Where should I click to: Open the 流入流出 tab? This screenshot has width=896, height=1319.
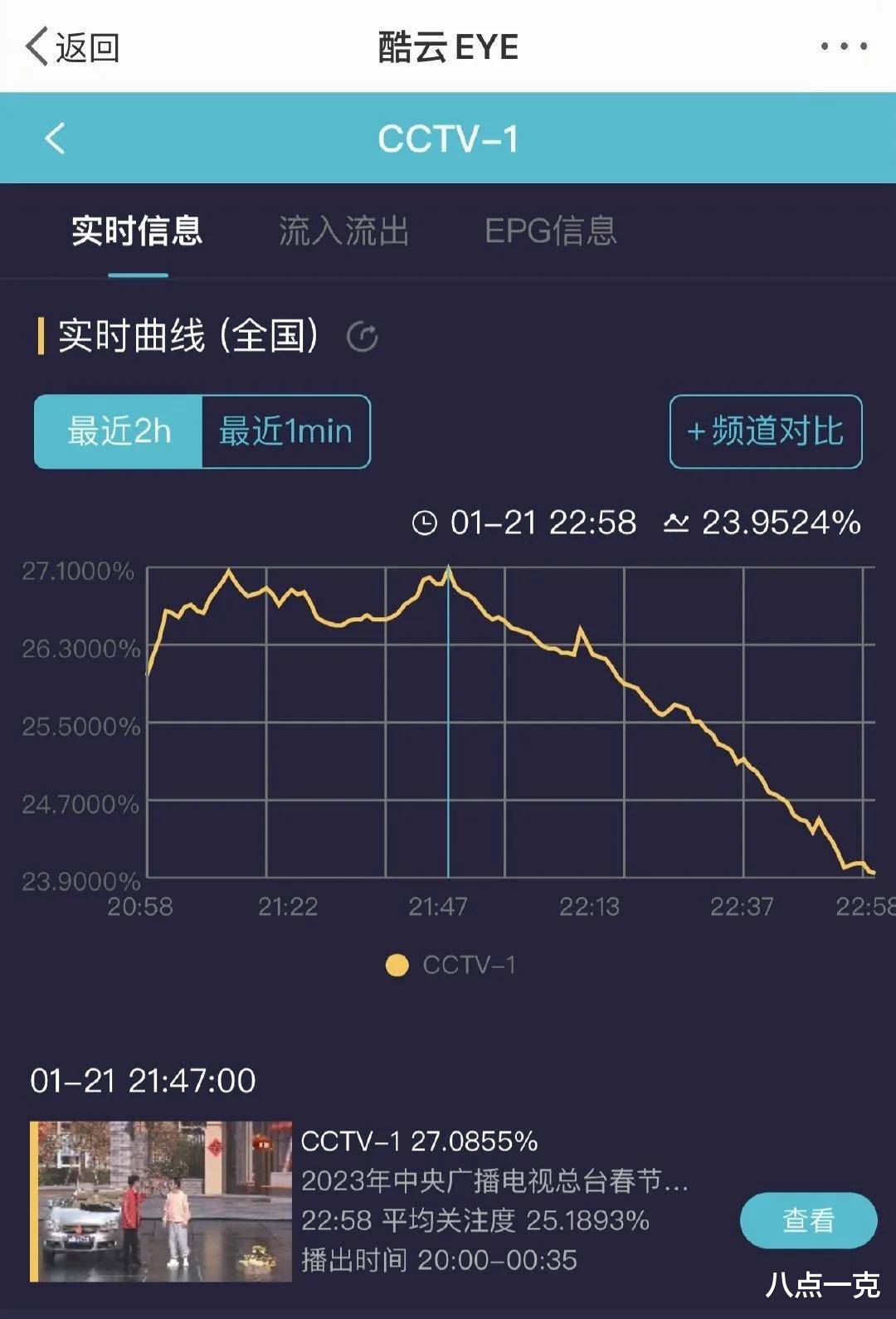344,233
